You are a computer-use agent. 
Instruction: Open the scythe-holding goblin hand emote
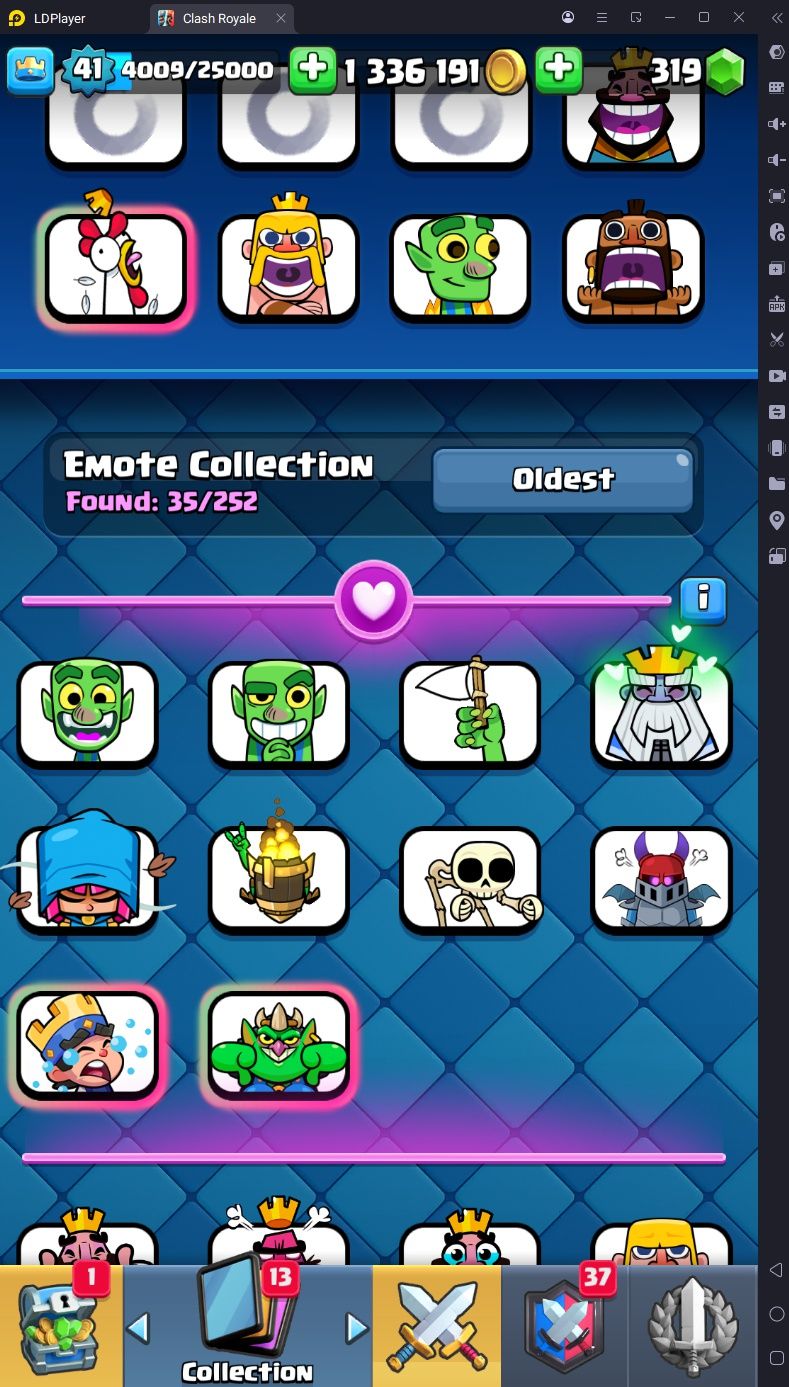point(470,712)
